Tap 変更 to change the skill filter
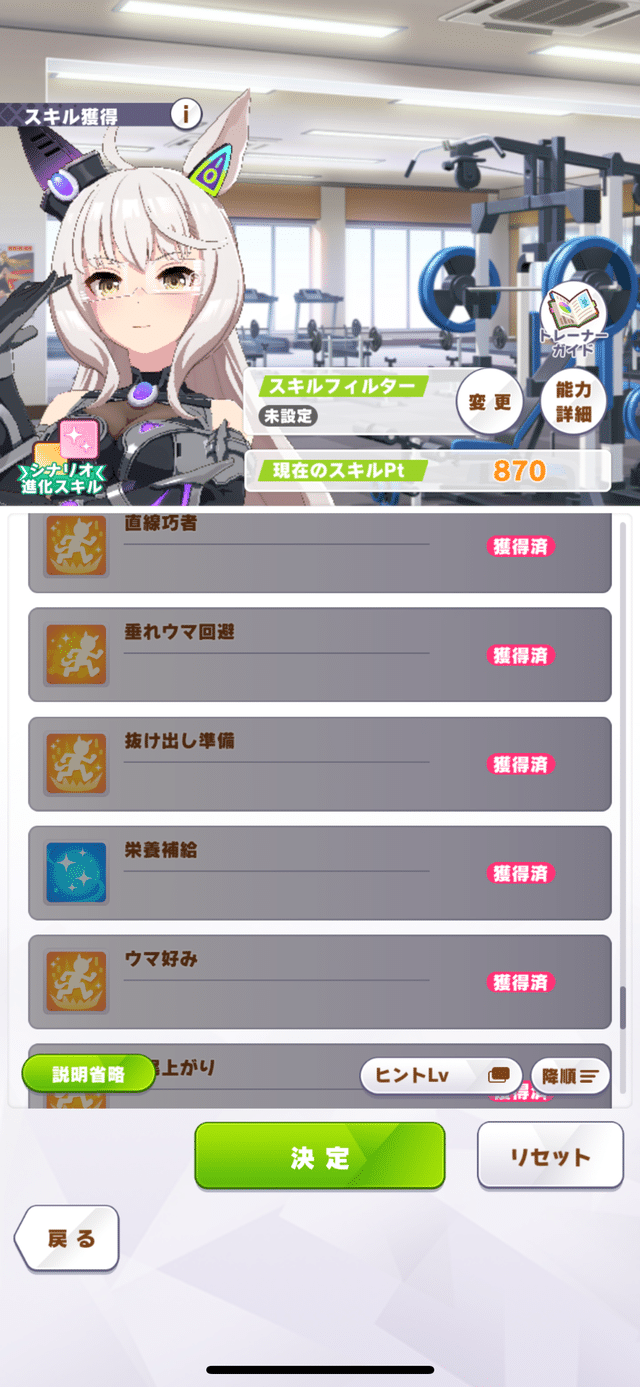Viewport: 640px width, 1387px height. 489,402
